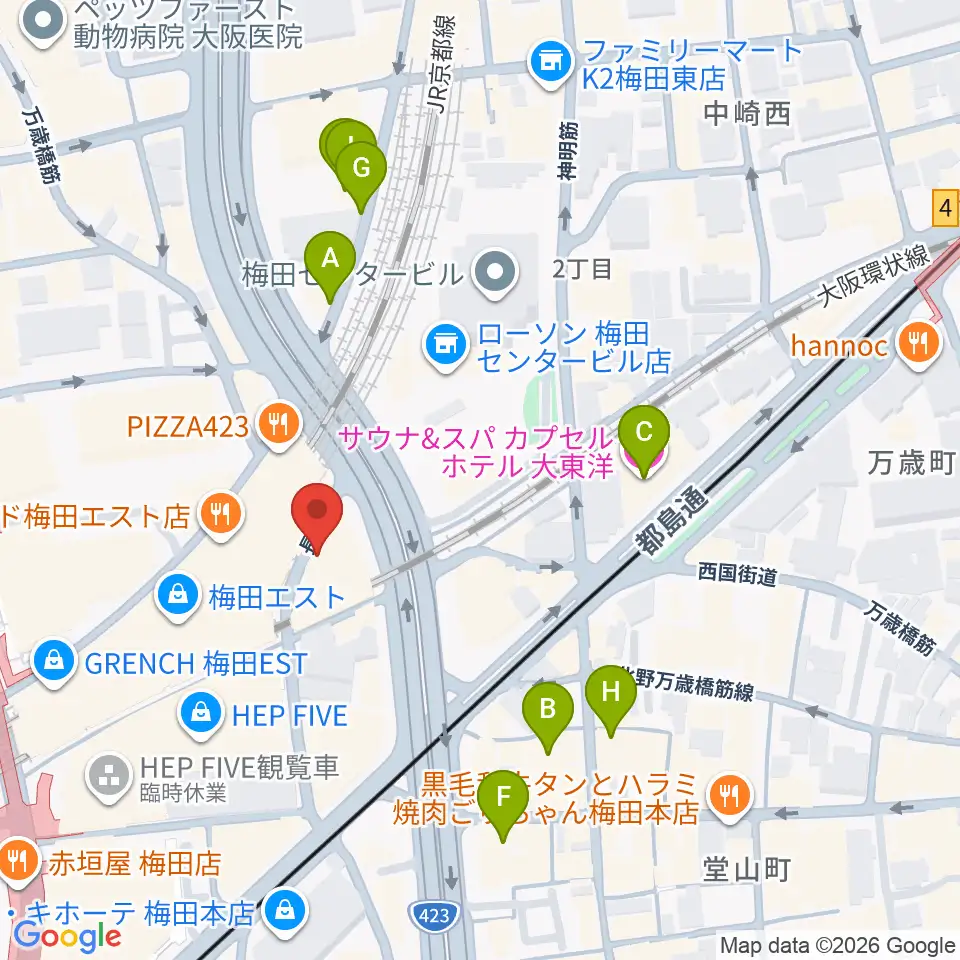
Task: Select the 赤垣屋 梅田店 restaurant pin
Action: 18,864
